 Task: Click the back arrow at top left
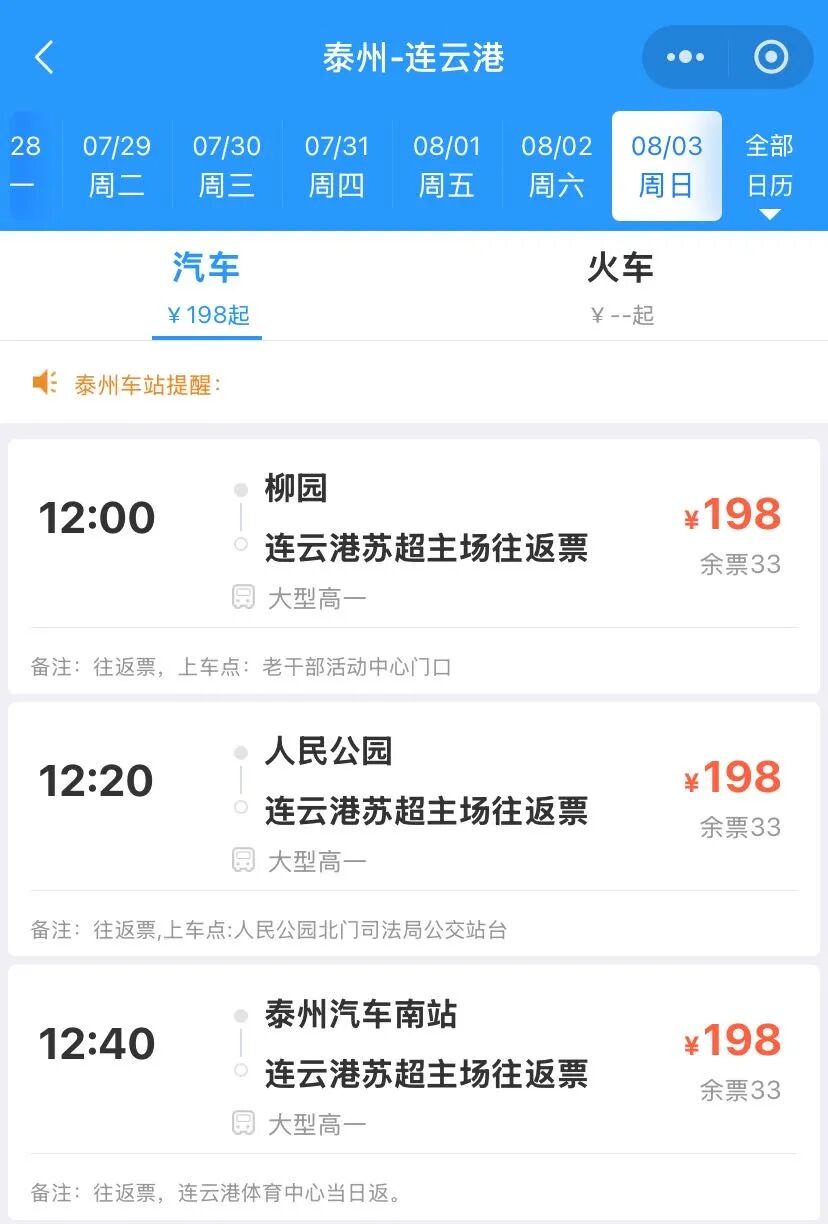(x=42, y=57)
